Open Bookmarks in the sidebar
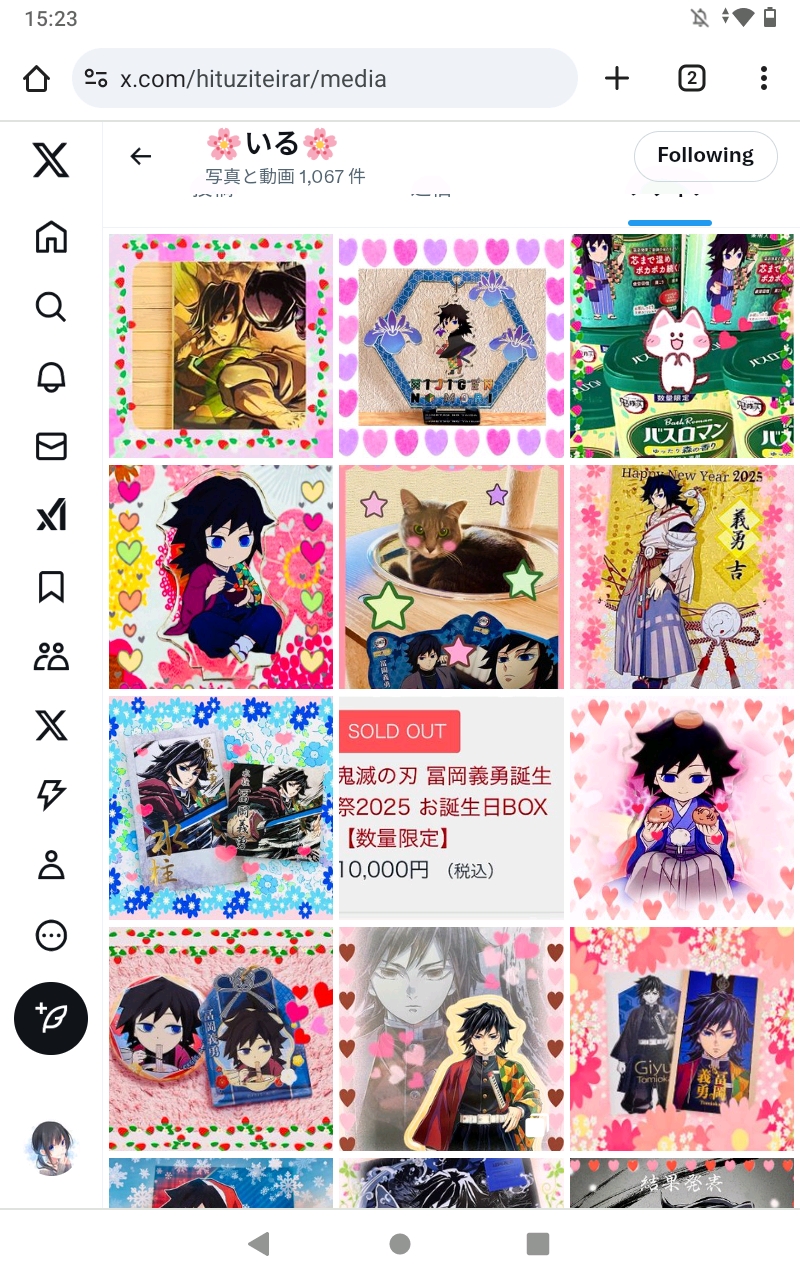Image resolution: width=800 pixels, height=1280 pixels. (51, 586)
